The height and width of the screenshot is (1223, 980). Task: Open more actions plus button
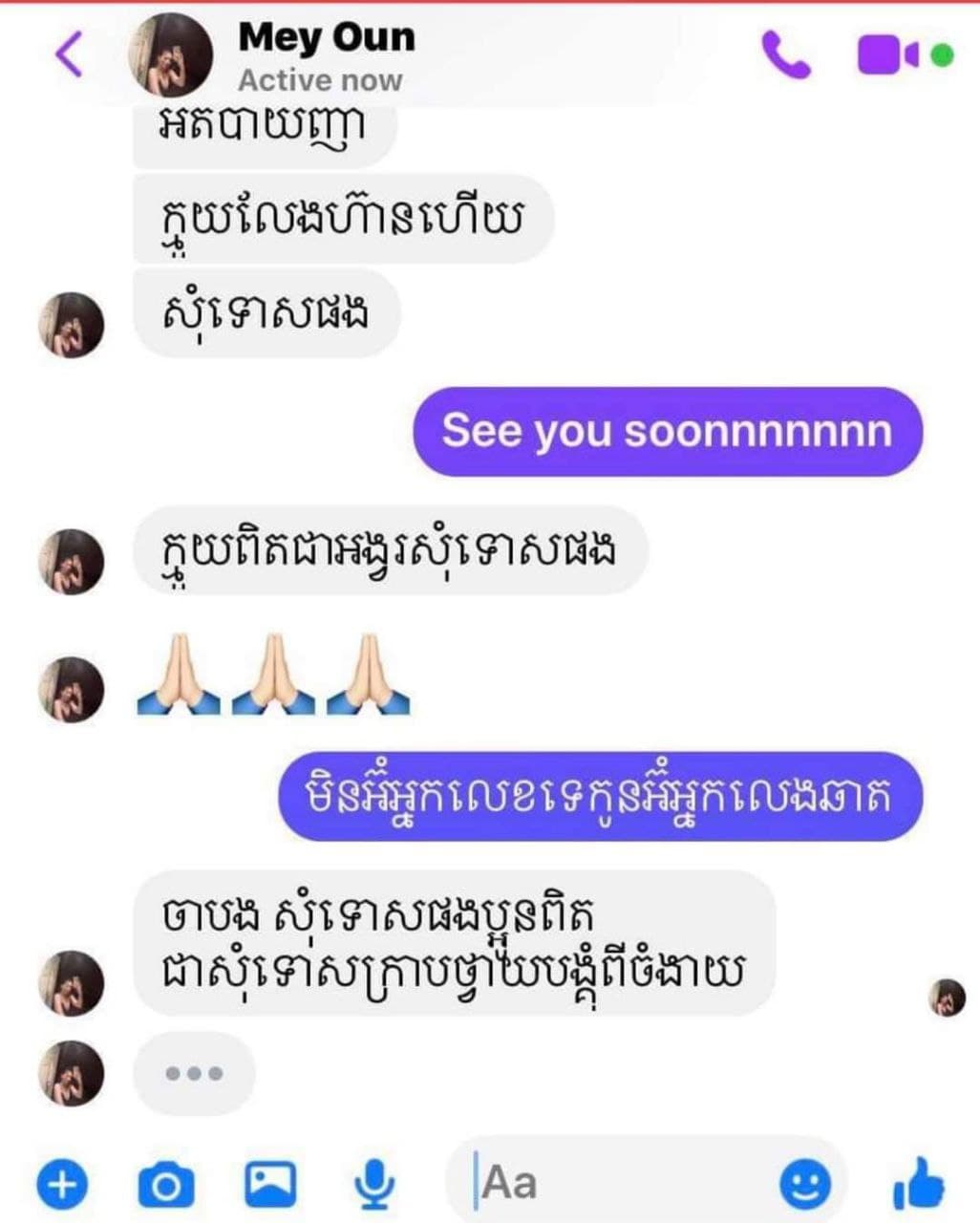pyautogui.click(x=62, y=1185)
